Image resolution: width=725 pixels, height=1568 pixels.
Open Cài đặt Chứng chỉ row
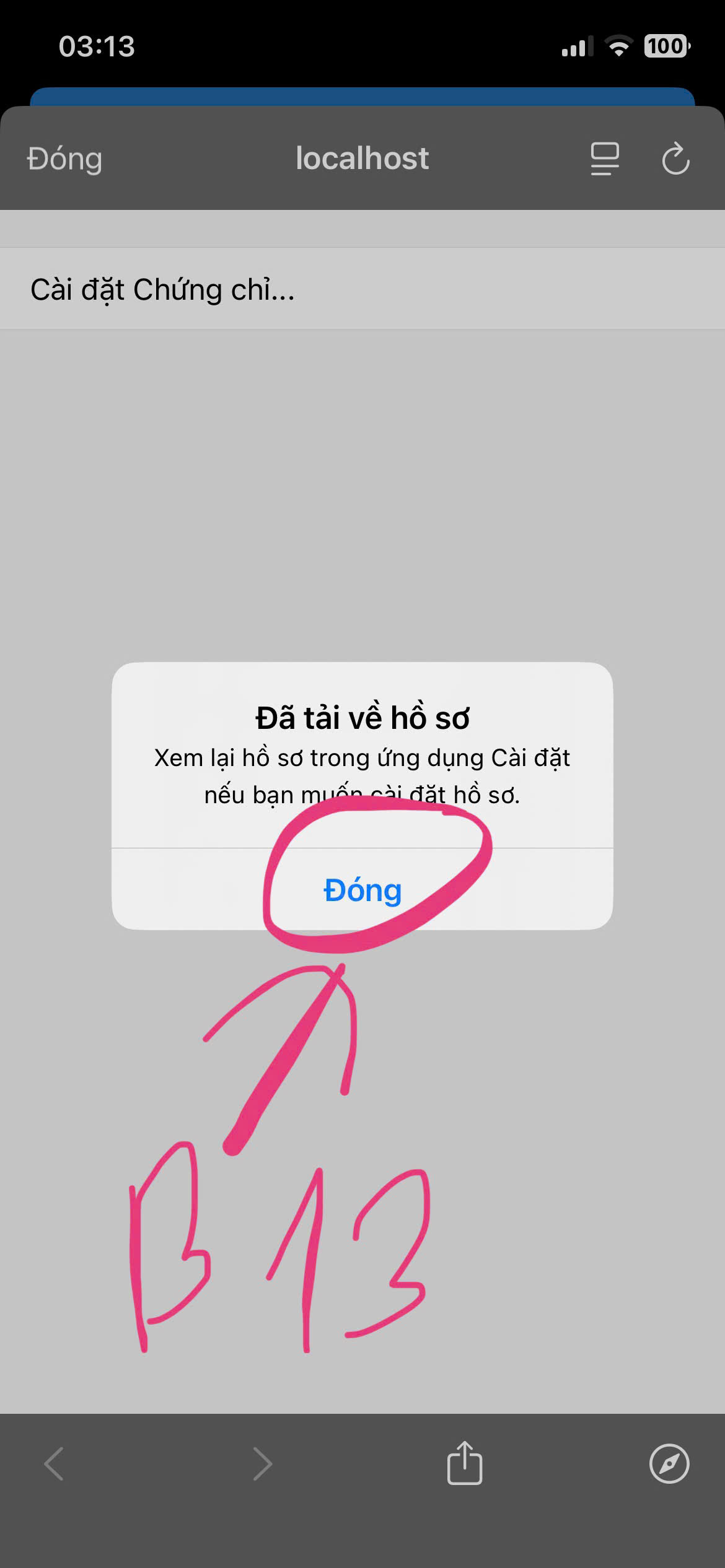coord(362,289)
